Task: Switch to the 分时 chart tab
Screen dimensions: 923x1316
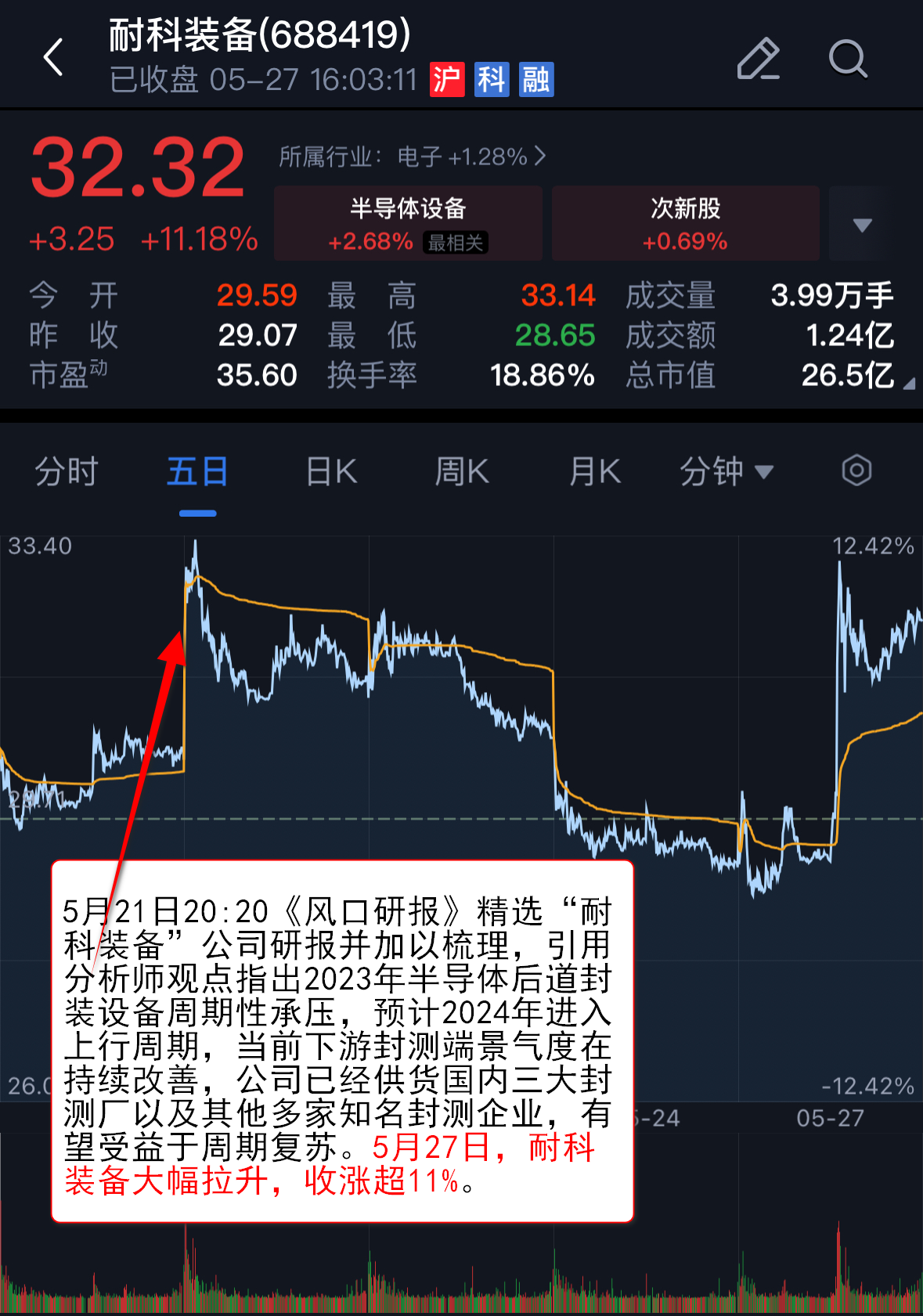Action: coord(67,471)
